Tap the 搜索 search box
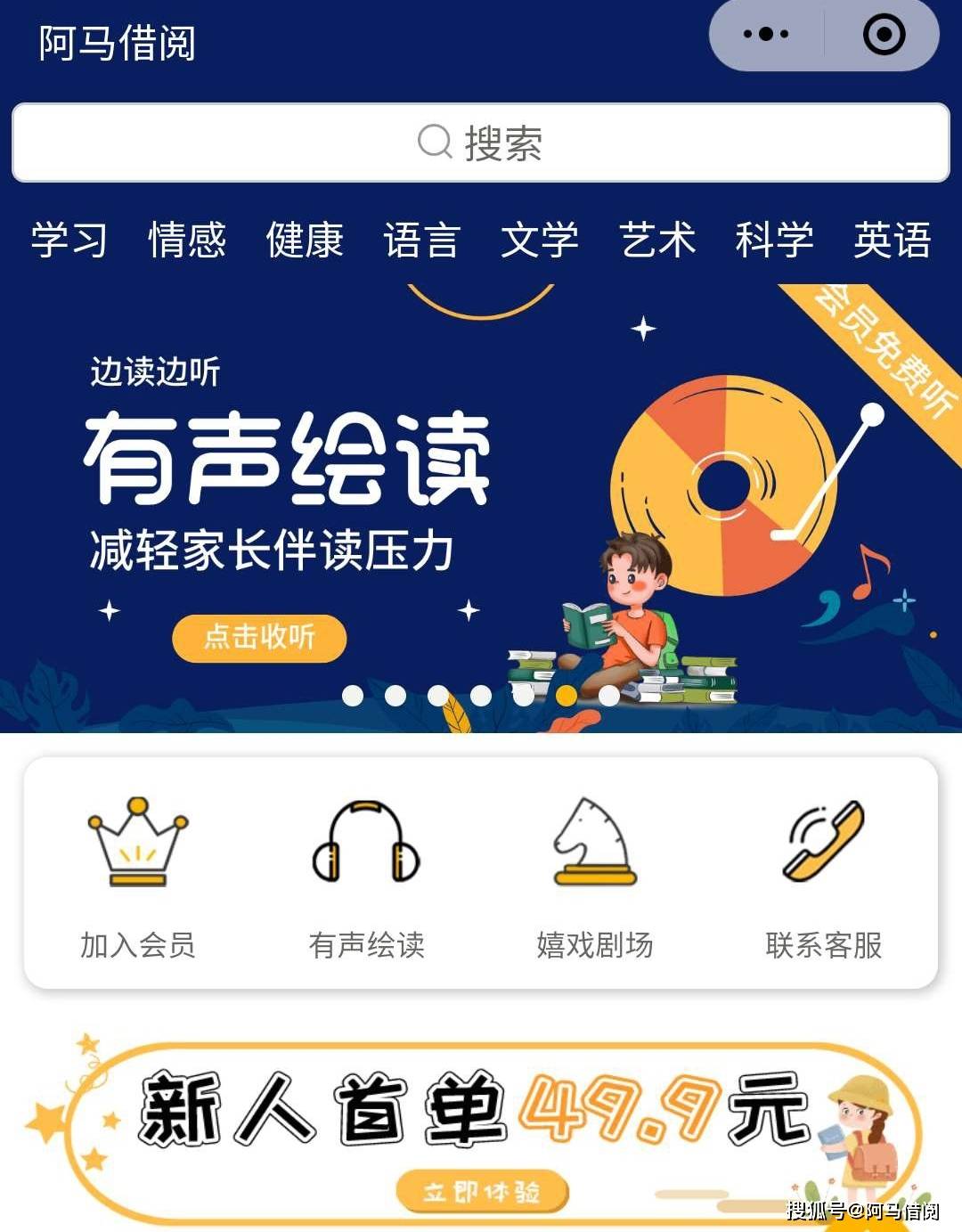Viewport: 962px width, 1232px height. tap(481, 143)
